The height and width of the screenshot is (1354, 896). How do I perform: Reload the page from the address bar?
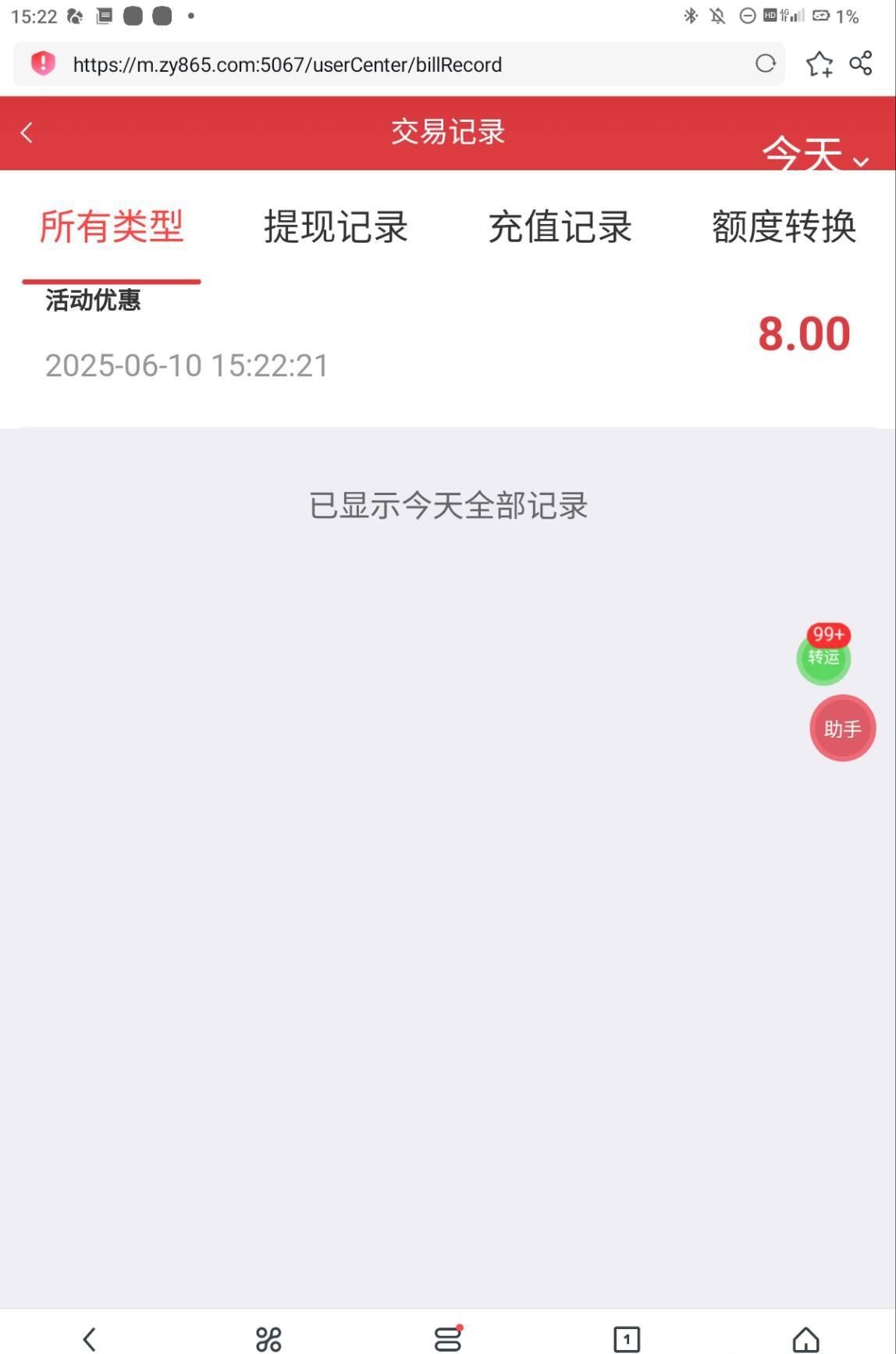pyautogui.click(x=766, y=64)
